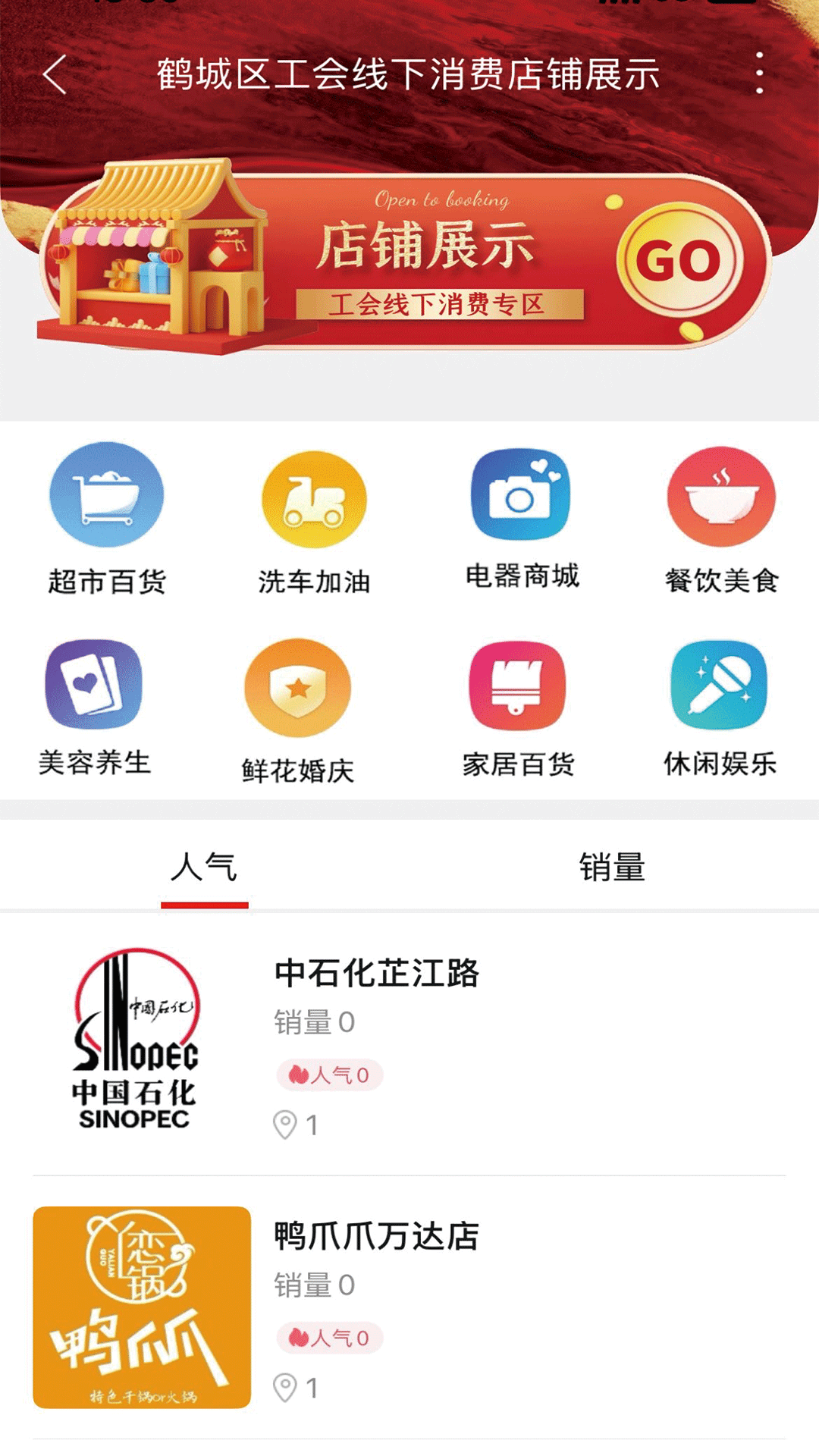Select the 休闲娱乐 microphone icon
The width and height of the screenshot is (819, 1456).
[720, 686]
